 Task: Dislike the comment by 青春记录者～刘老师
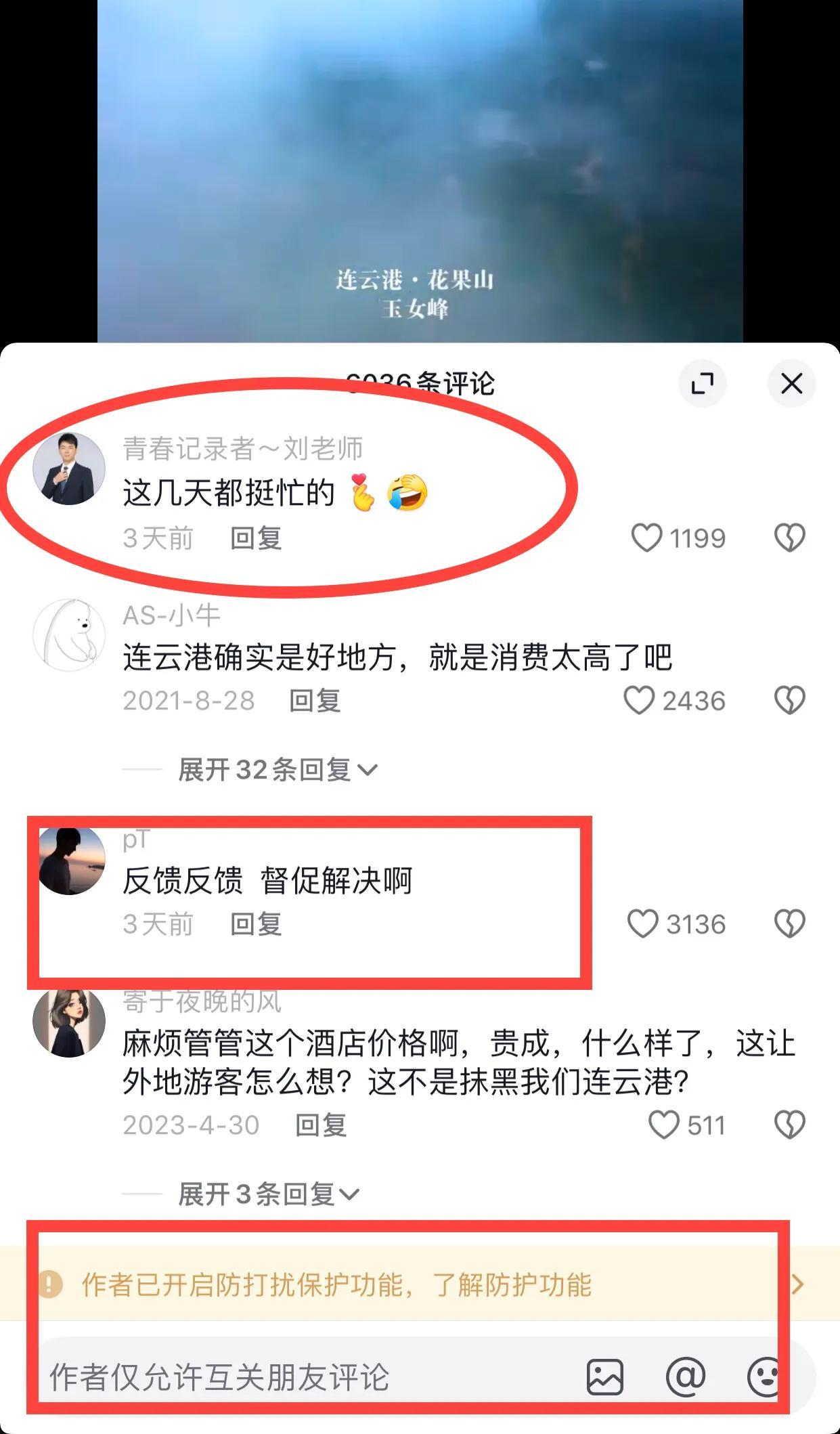(x=789, y=538)
